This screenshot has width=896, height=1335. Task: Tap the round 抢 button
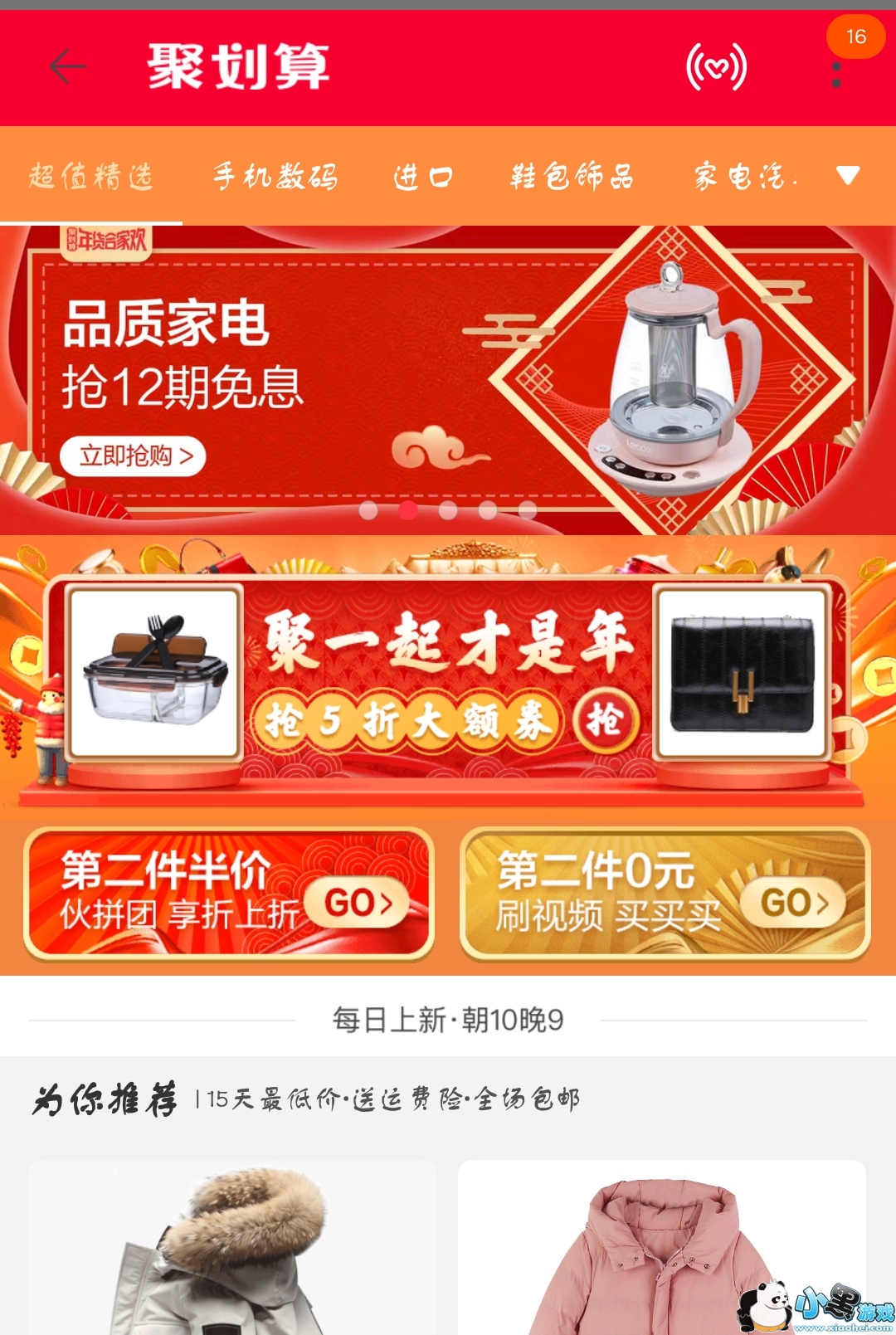coord(605,719)
